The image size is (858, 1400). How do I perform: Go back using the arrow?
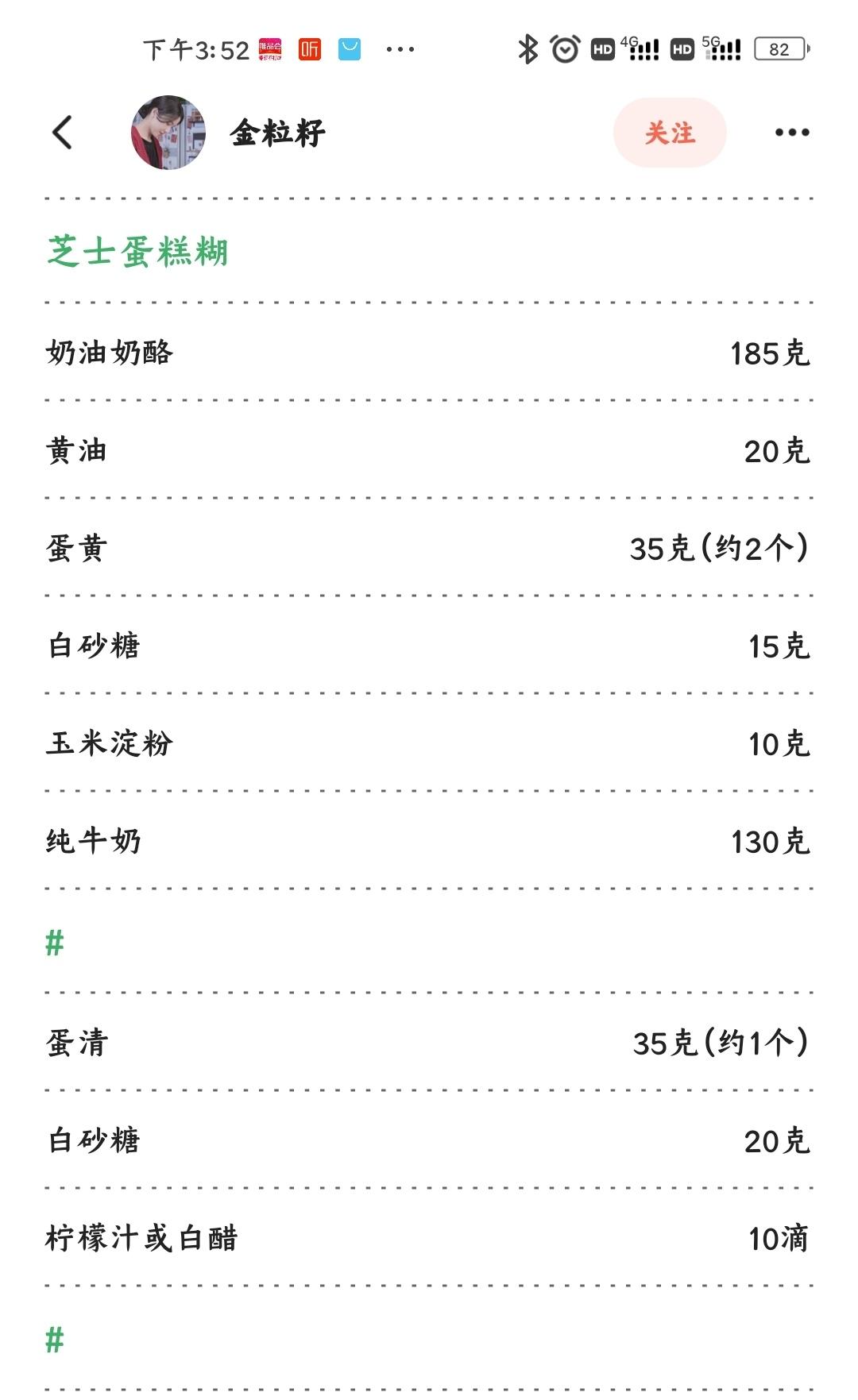tap(62, 133)
